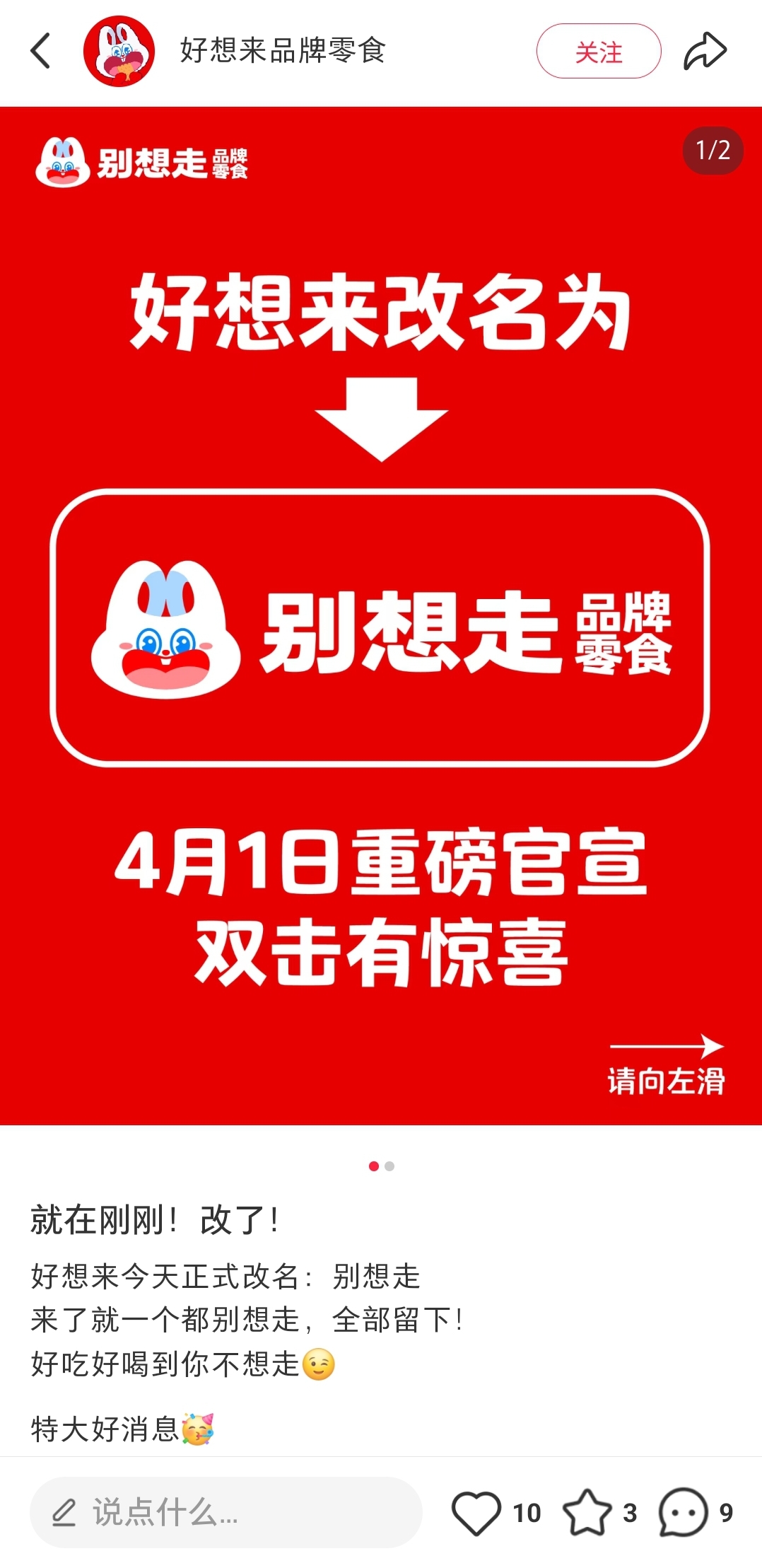Go back using the top-left arrow
762x1568 pixels.
(41, 51)
